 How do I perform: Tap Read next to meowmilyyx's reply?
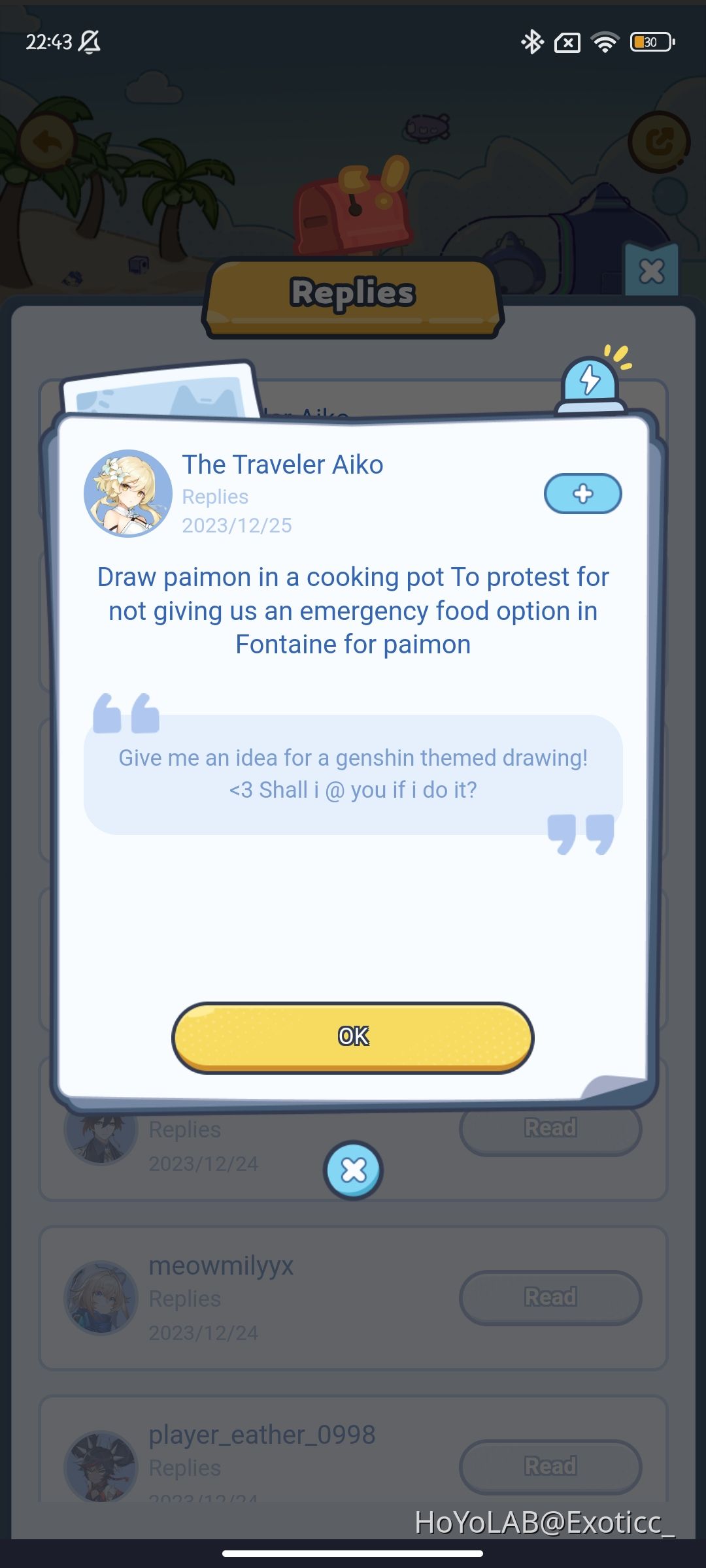click(x=550, y=1298)
